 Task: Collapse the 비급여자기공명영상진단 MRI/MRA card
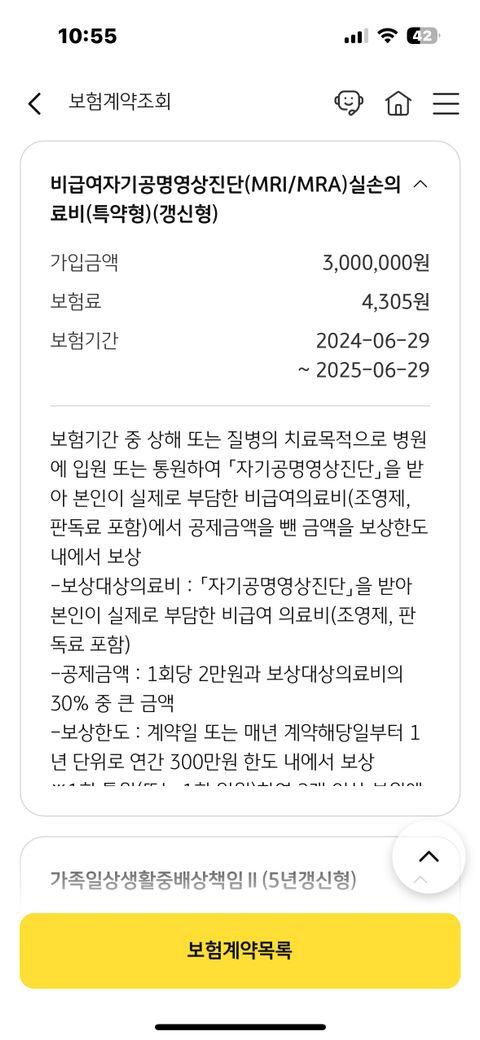(420, 184)
